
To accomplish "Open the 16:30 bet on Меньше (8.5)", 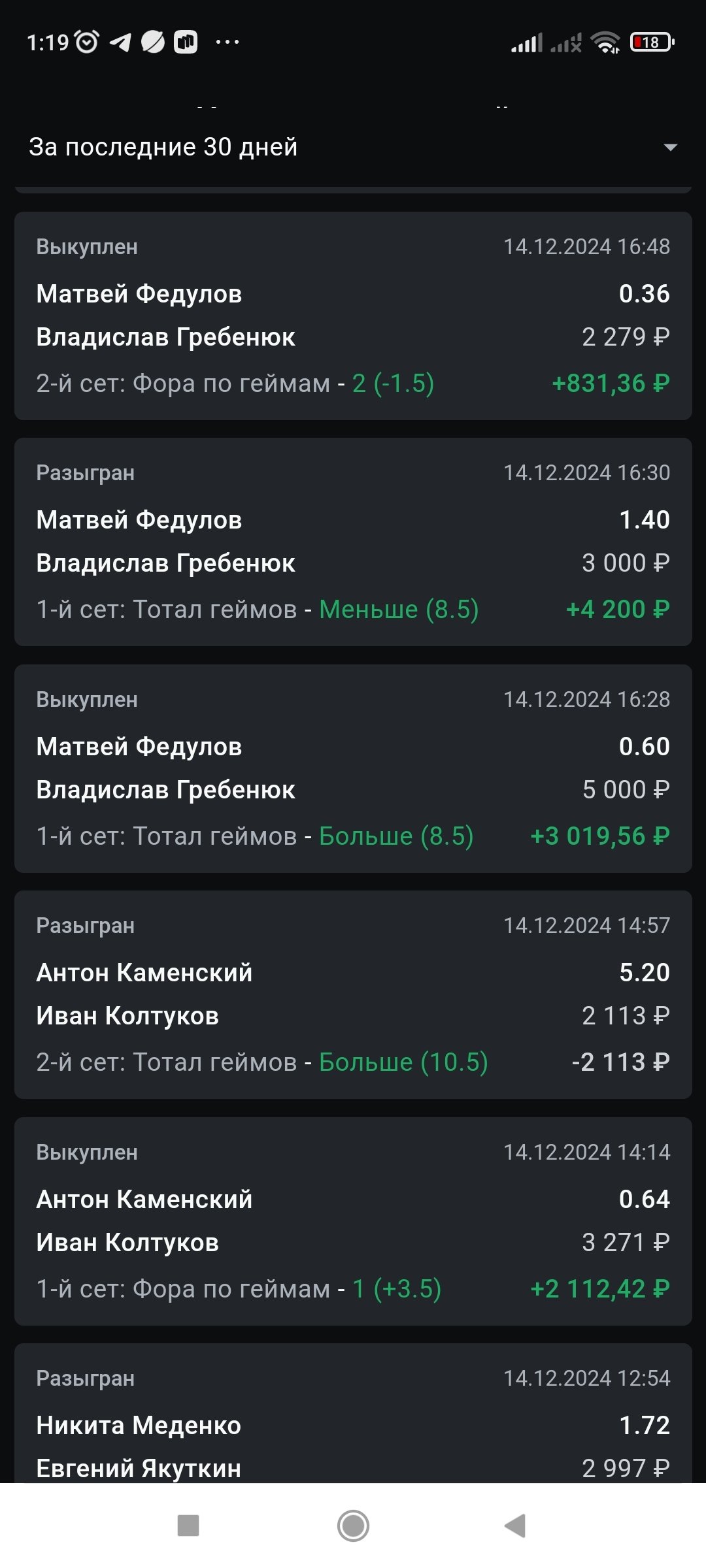I will coord(353,542).
